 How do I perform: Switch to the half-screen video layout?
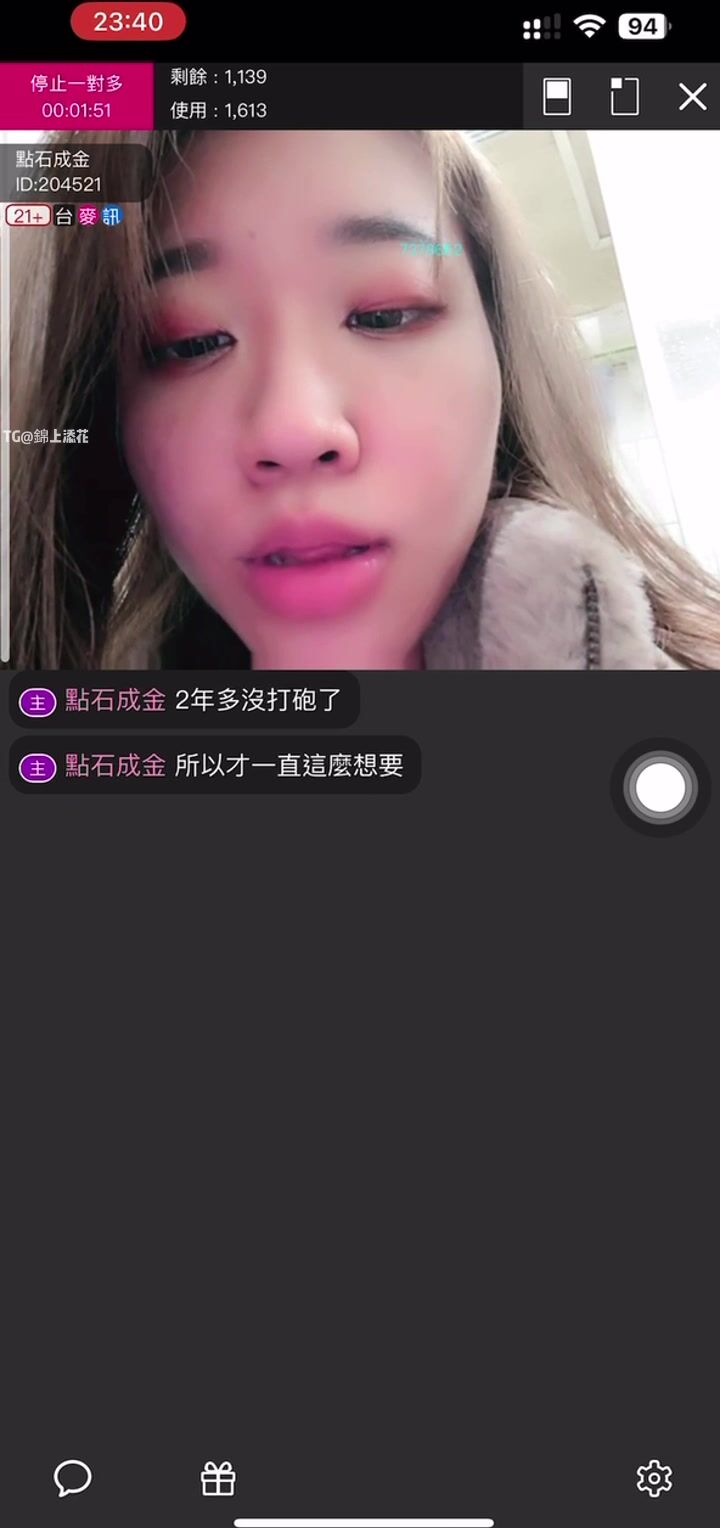click(557, 97)
